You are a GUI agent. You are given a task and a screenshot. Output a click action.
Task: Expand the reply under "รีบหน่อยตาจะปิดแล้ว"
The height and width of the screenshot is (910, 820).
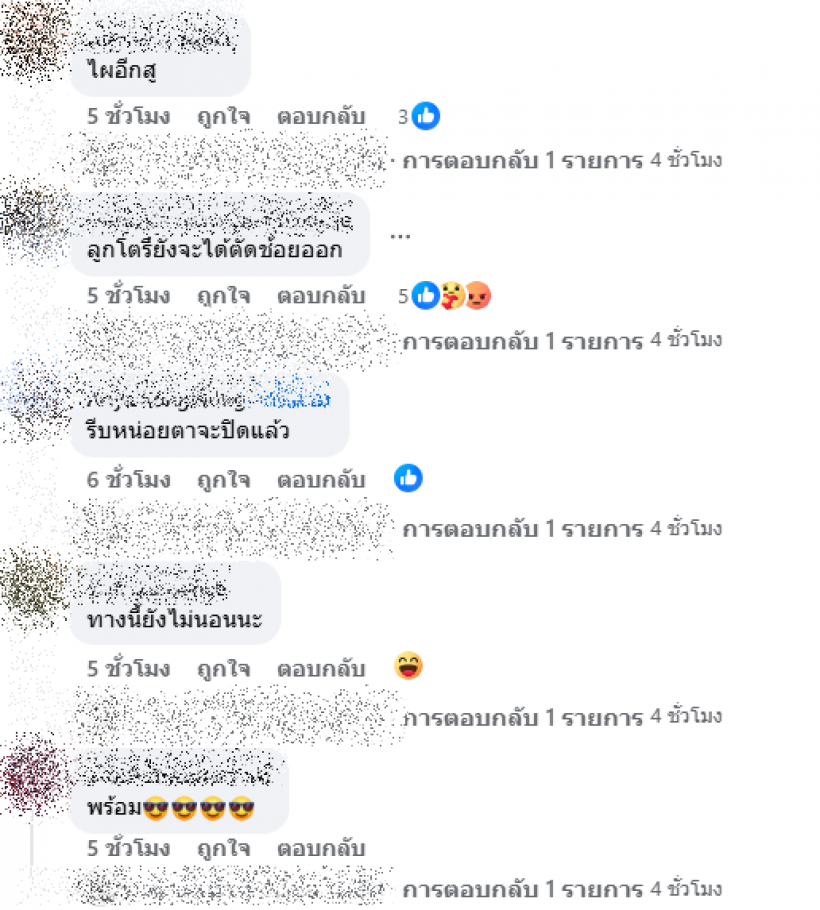point(522,528)
